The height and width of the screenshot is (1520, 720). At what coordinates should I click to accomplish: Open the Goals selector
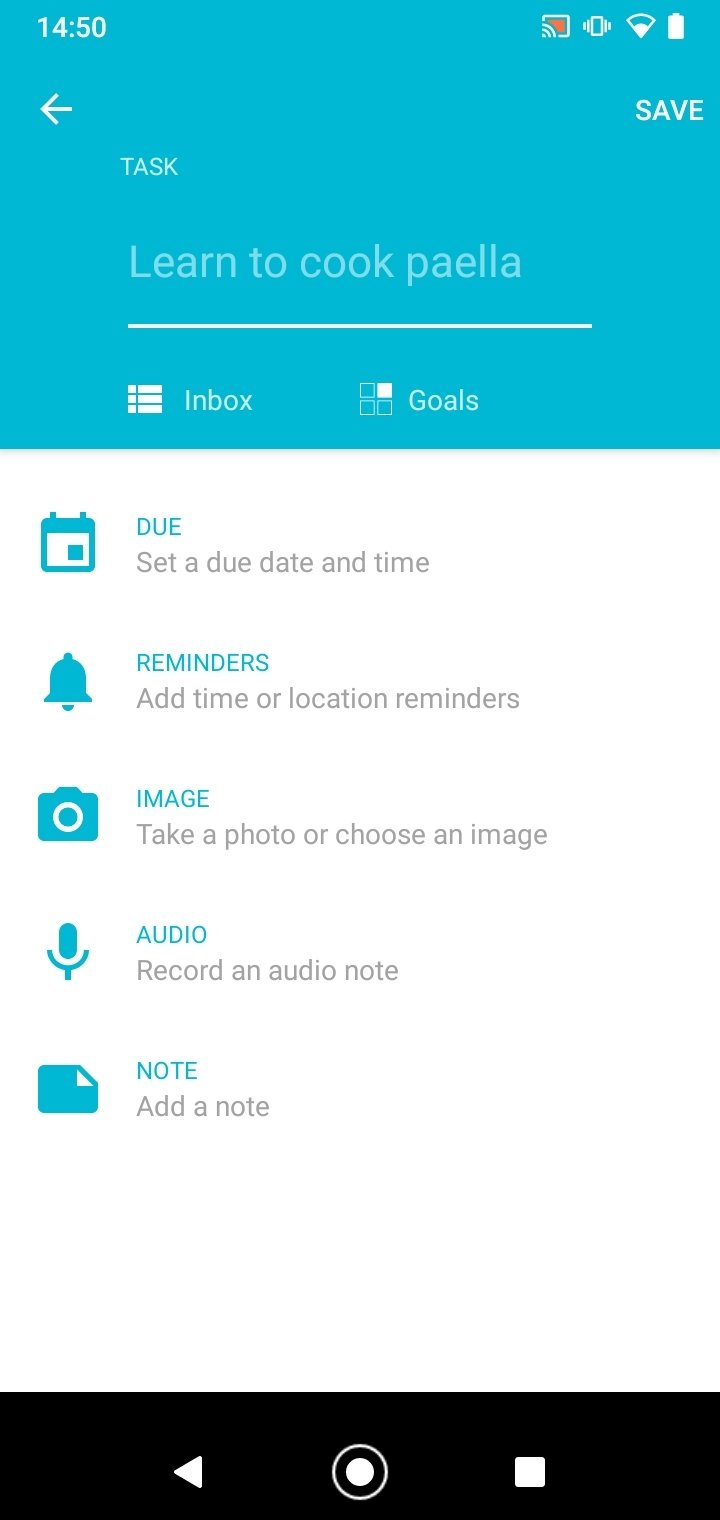pos(420,400)
